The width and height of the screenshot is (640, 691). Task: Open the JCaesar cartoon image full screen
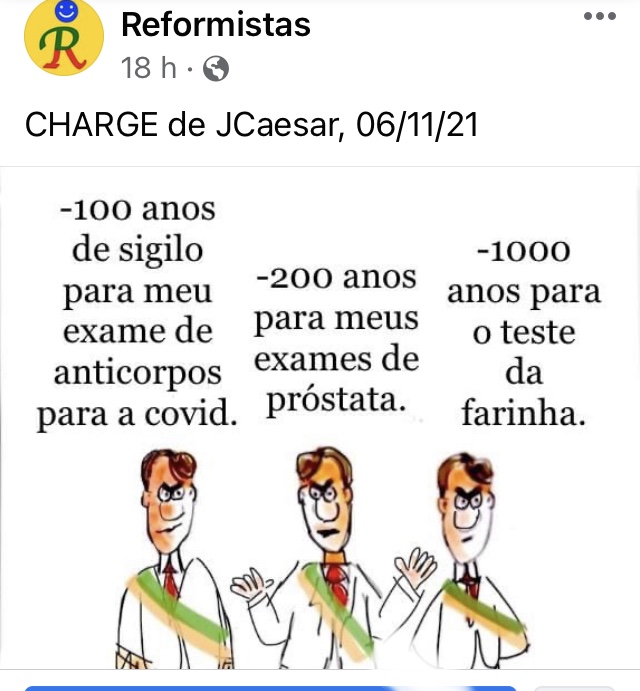pos(320,420)
